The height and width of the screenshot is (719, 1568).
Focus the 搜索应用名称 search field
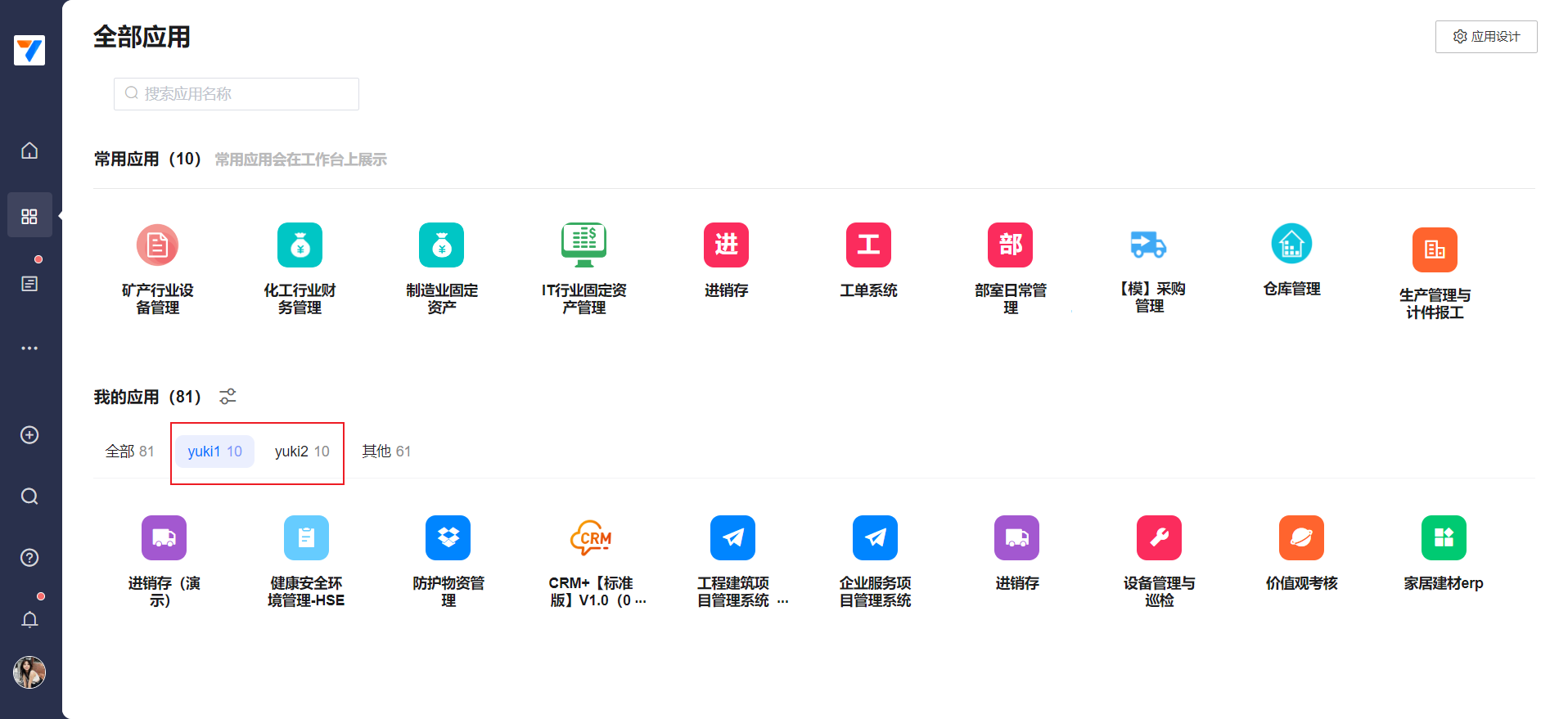point(237,94)
